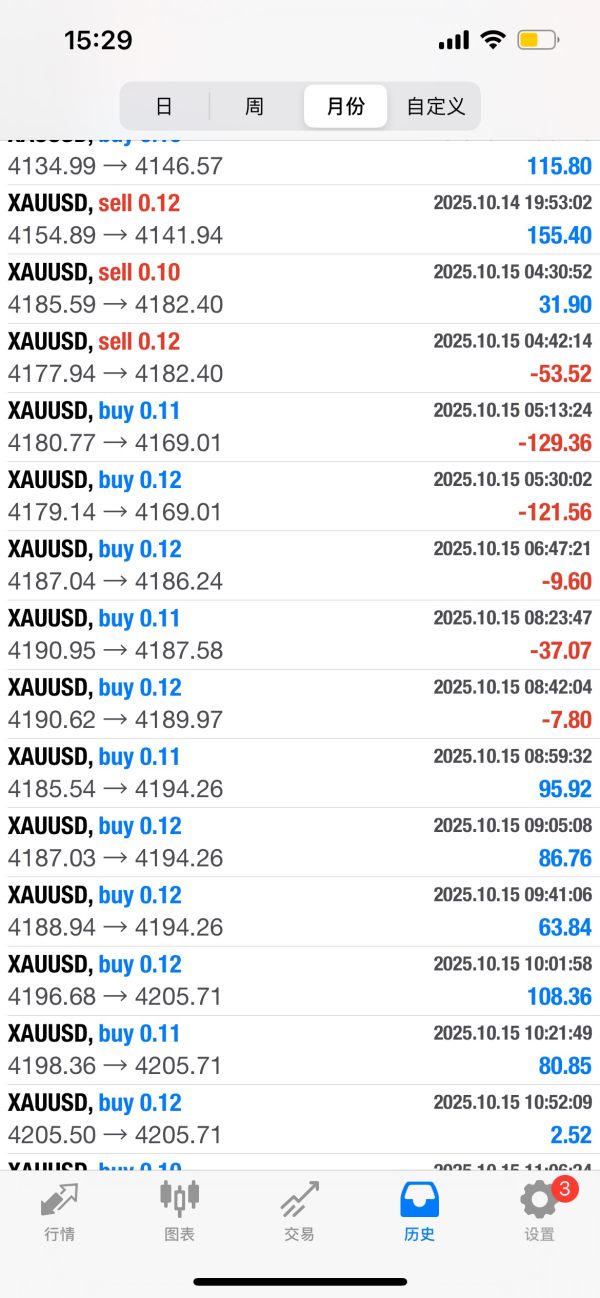This screenshot has width=600, height=1298.
Task: Open the sell 0.10 trade at 04:30:52
Action: pyautogui.click(x=300, y=289)
